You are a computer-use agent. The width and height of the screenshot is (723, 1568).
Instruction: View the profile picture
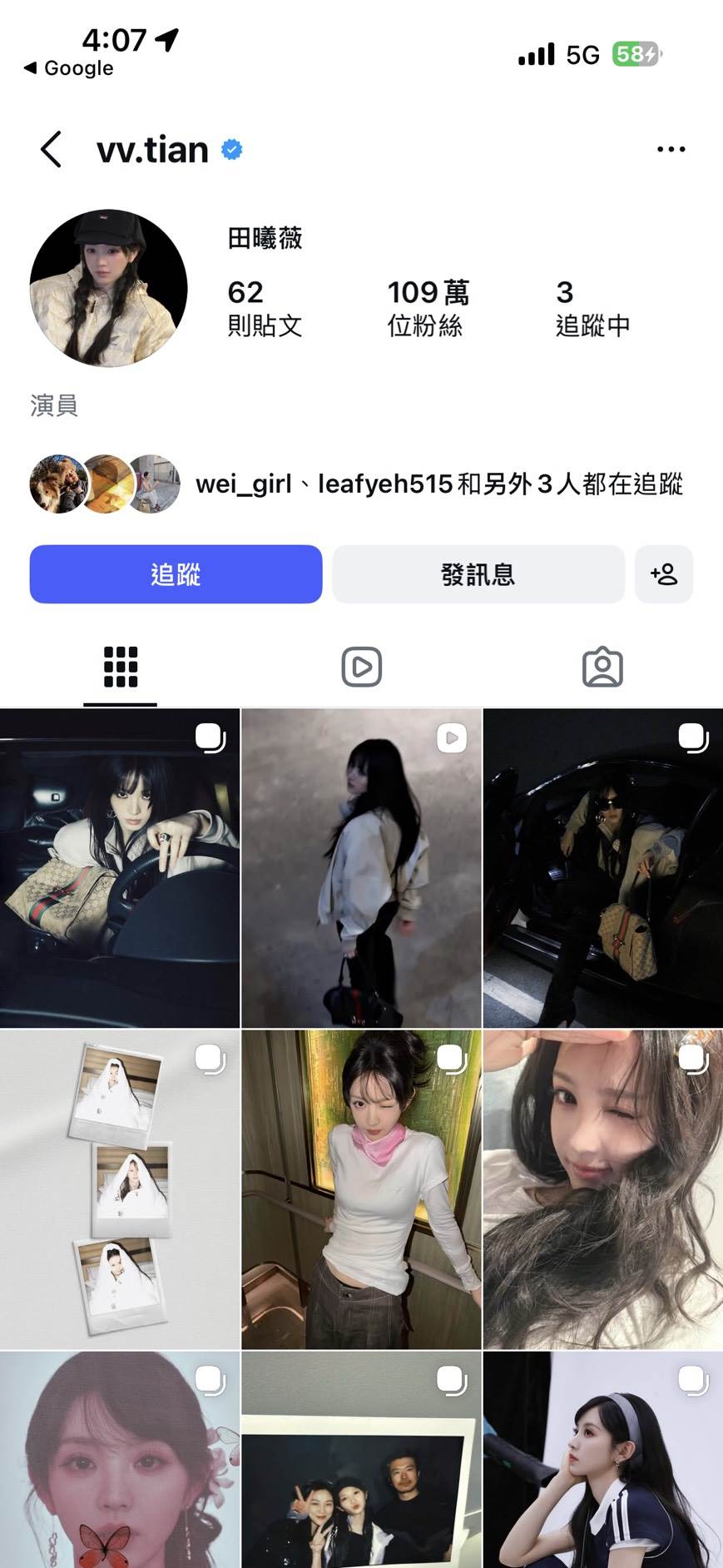pos(109,288)
